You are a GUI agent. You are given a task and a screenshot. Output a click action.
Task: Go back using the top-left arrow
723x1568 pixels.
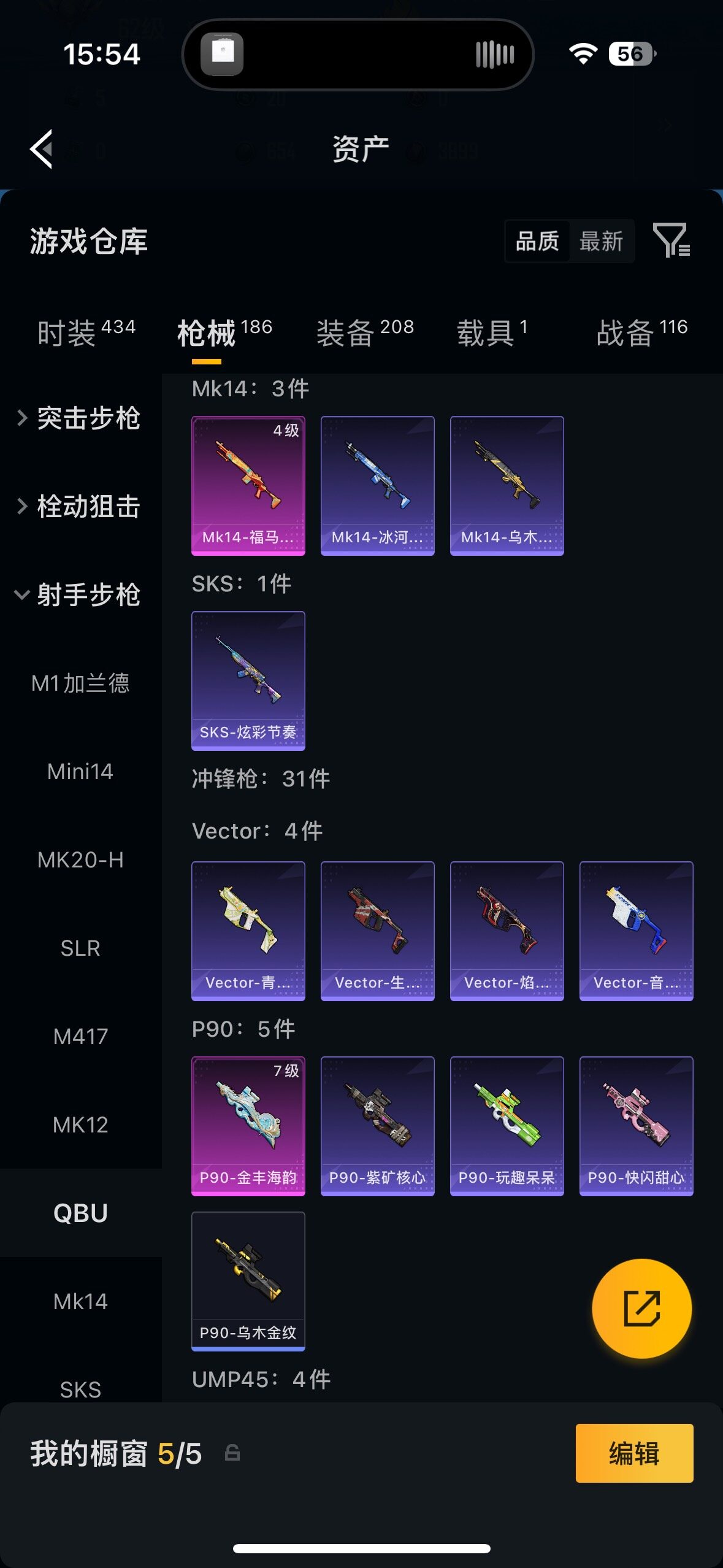coord(42,148)
